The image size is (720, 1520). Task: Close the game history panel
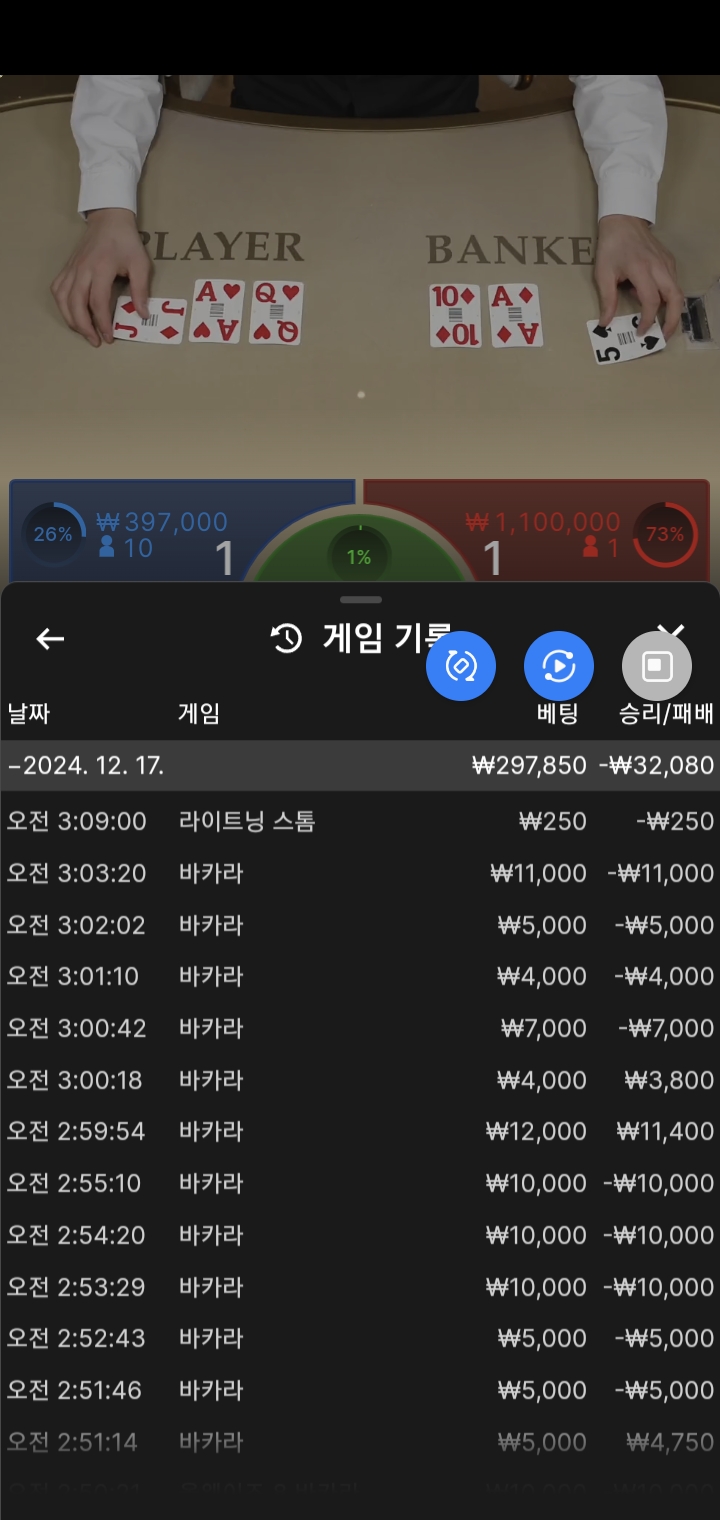(x=671, y=629)
